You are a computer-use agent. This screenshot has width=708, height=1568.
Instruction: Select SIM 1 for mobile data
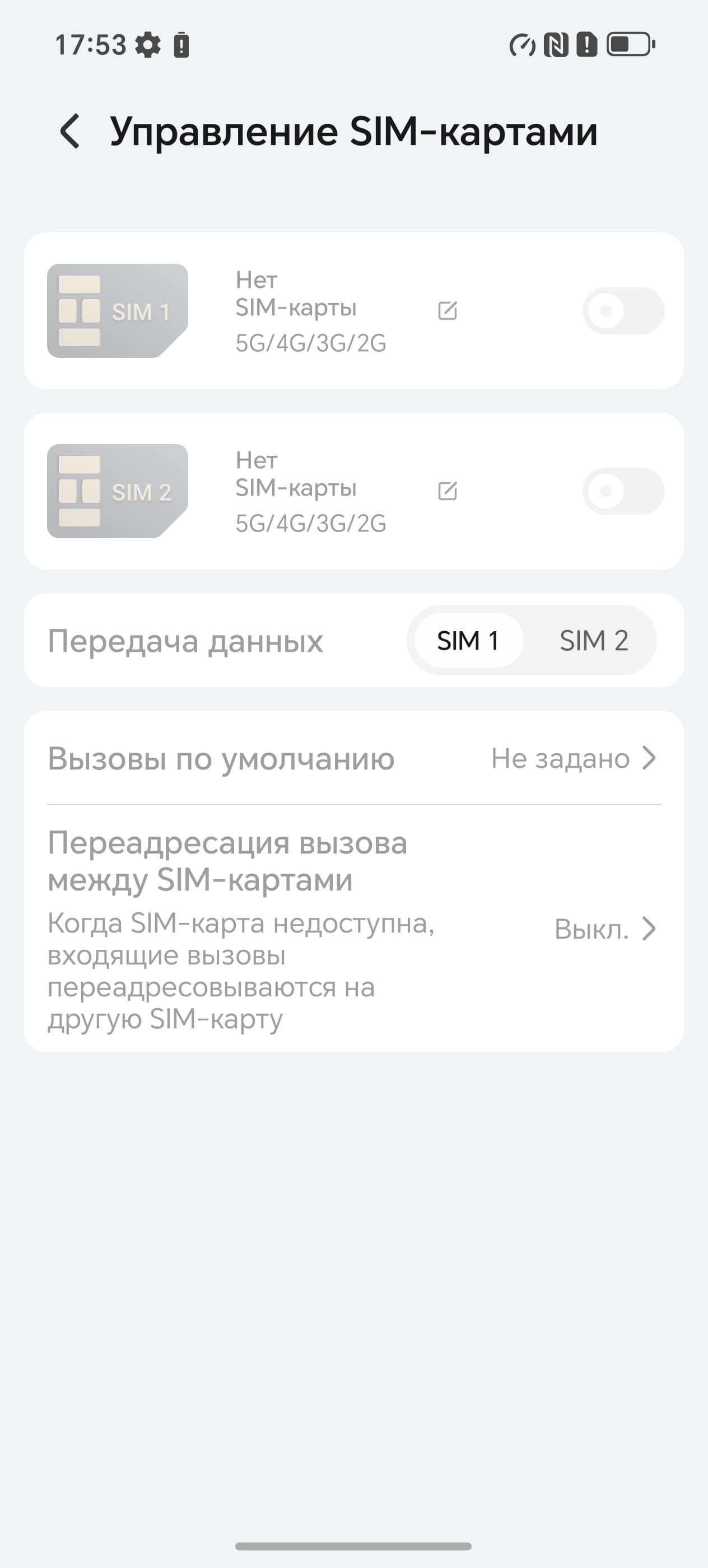click(468, 640)
